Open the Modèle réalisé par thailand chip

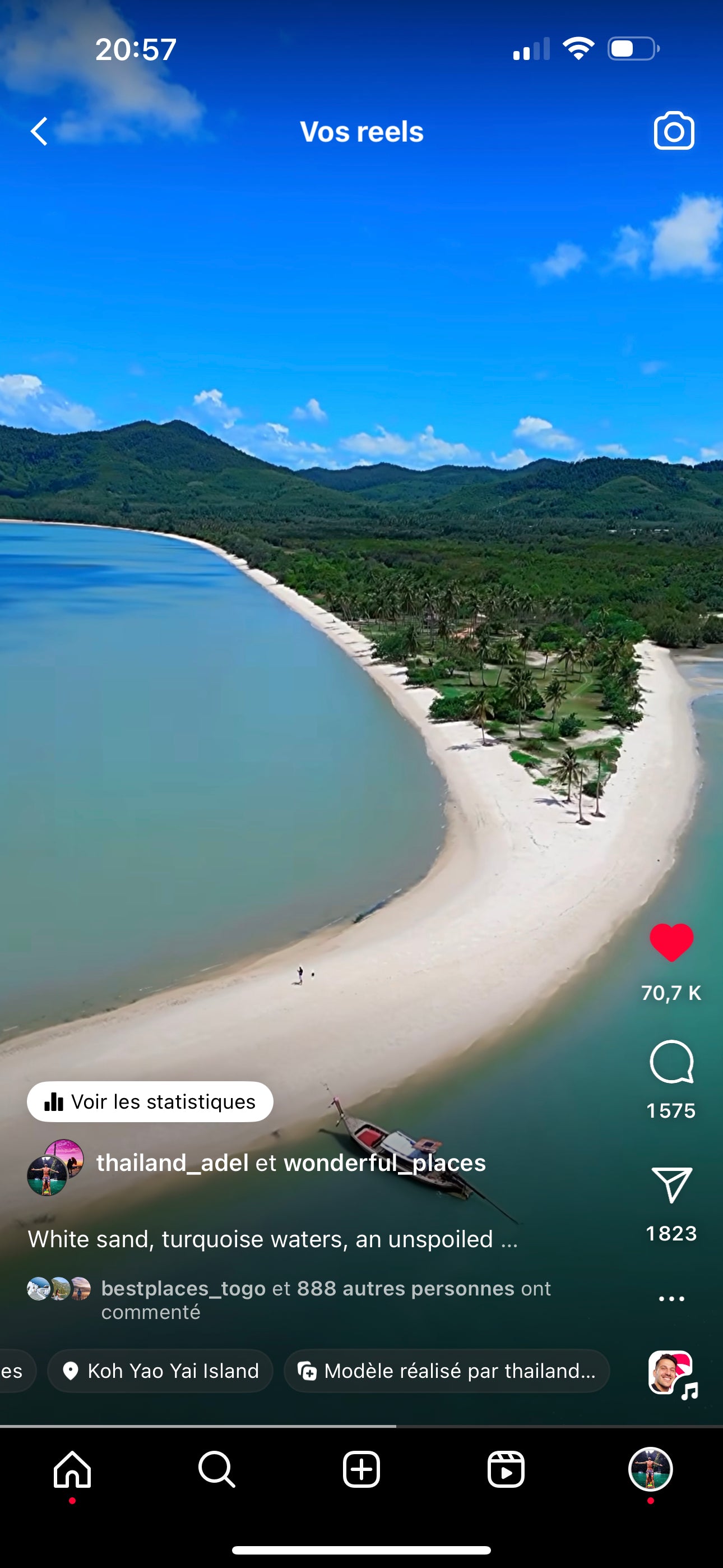click(446, 1371)
